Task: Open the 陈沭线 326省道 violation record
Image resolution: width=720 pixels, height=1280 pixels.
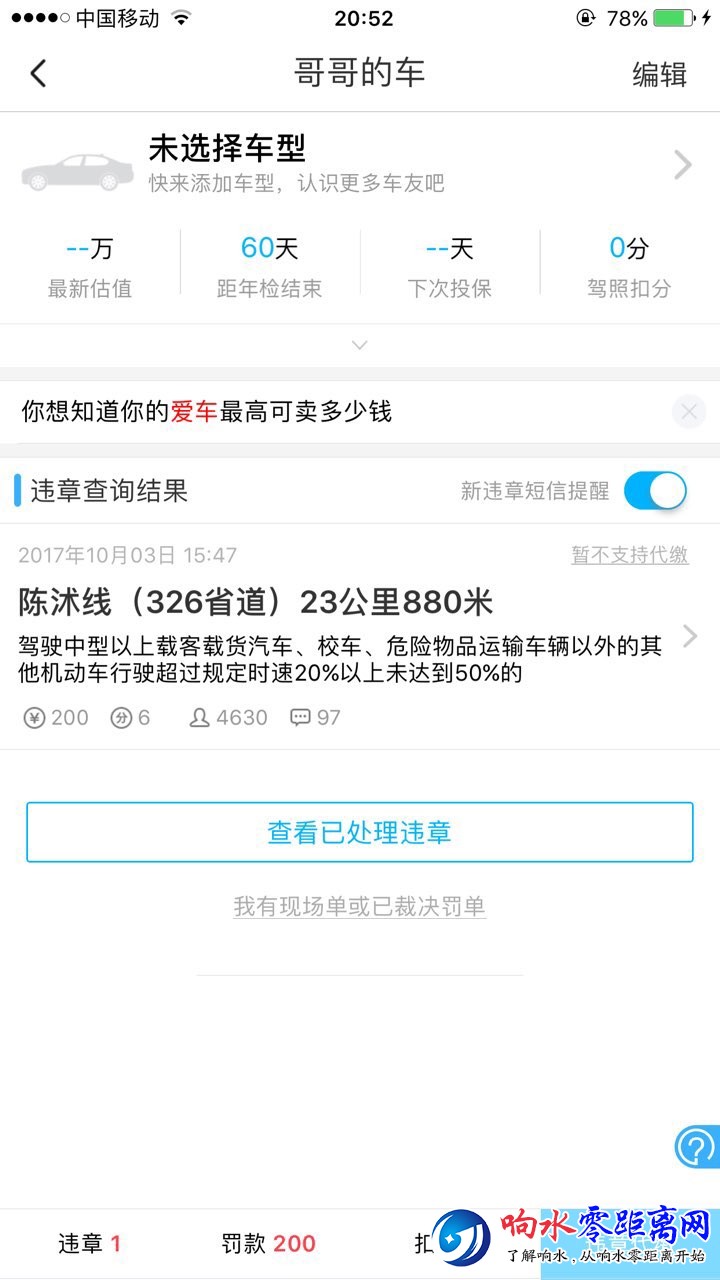Action: point(340,635)
